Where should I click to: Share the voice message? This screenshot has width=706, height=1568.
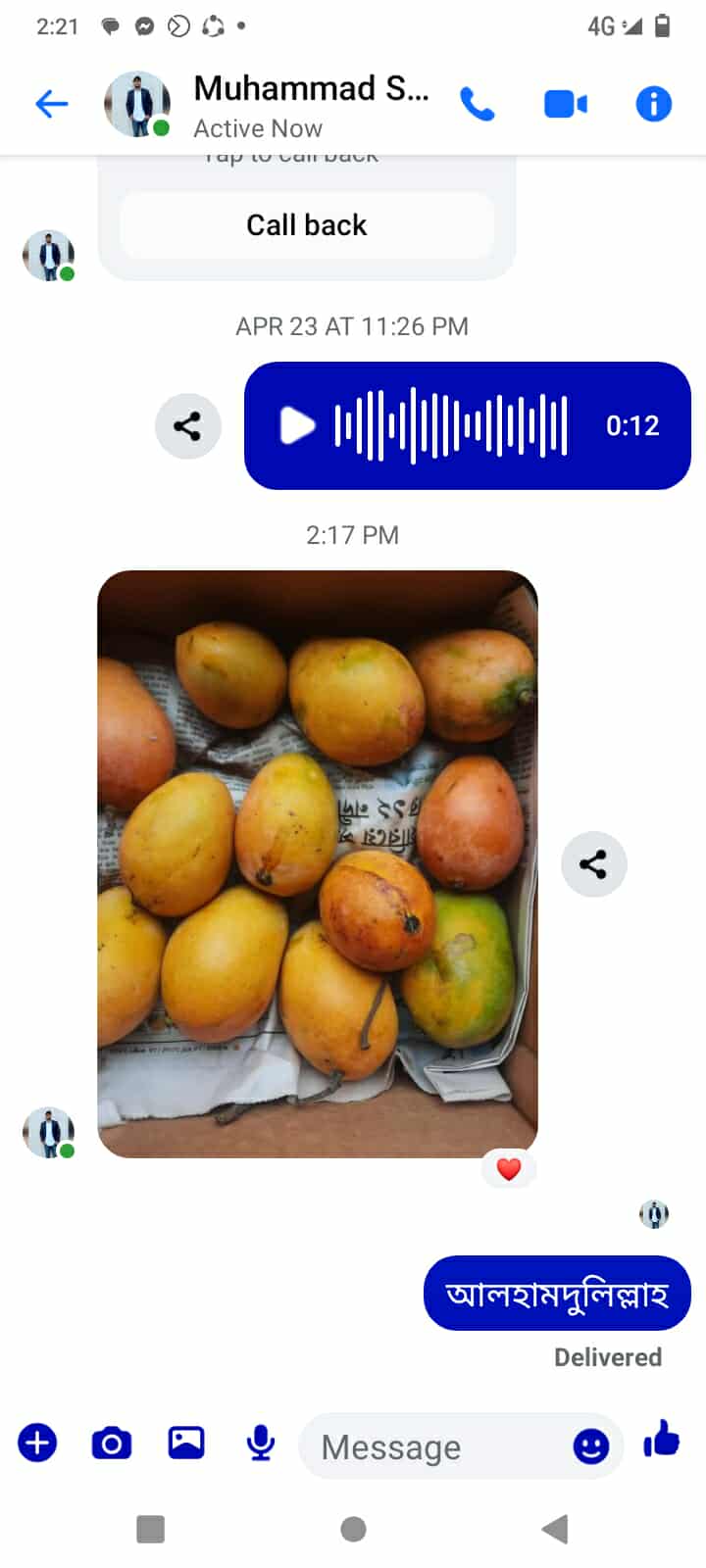click(x=187, y=426)
